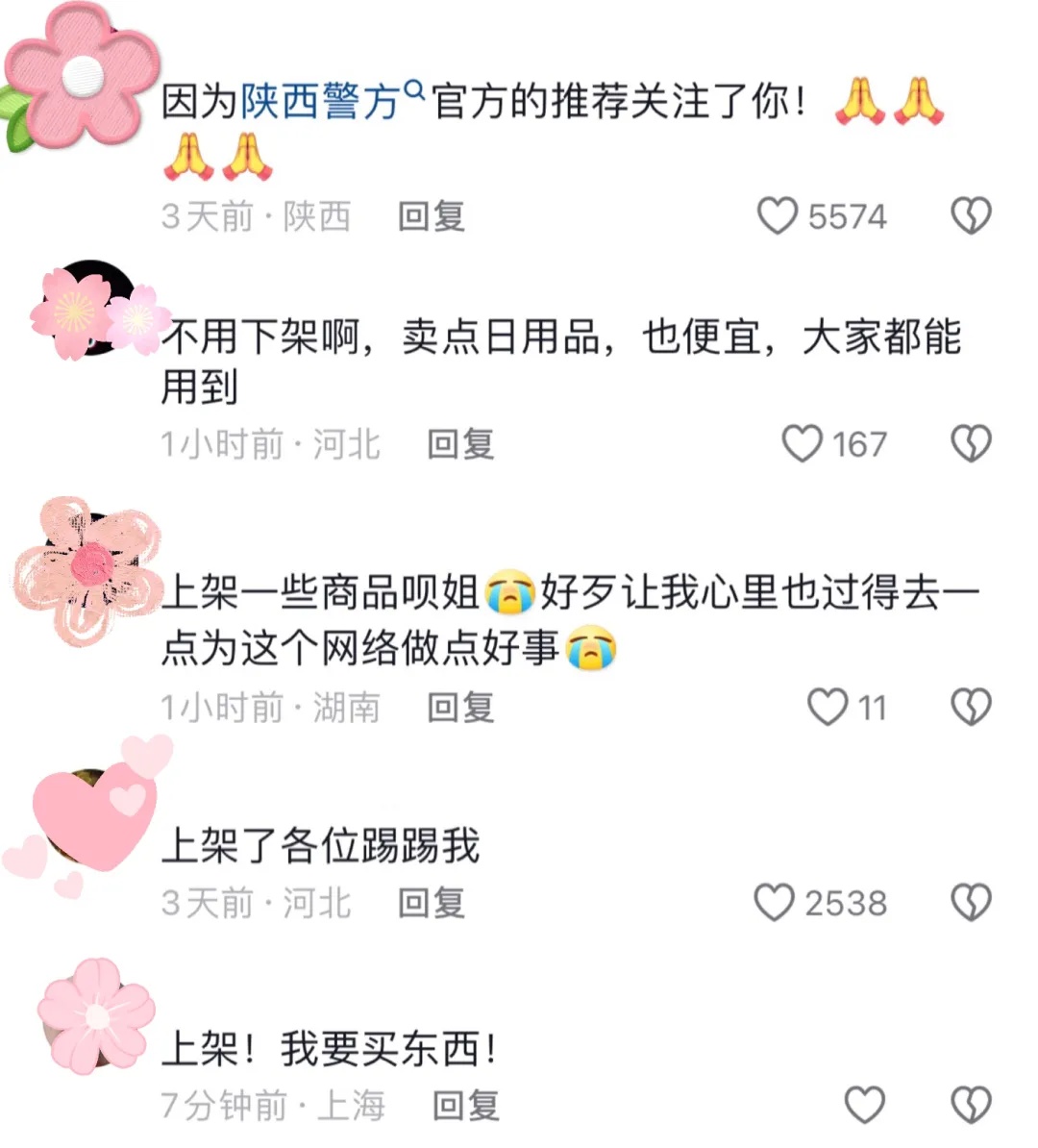Screen dimensions: 1038x1148
Task: Like the 不用下架啊 comment
Action: point(802,444)
